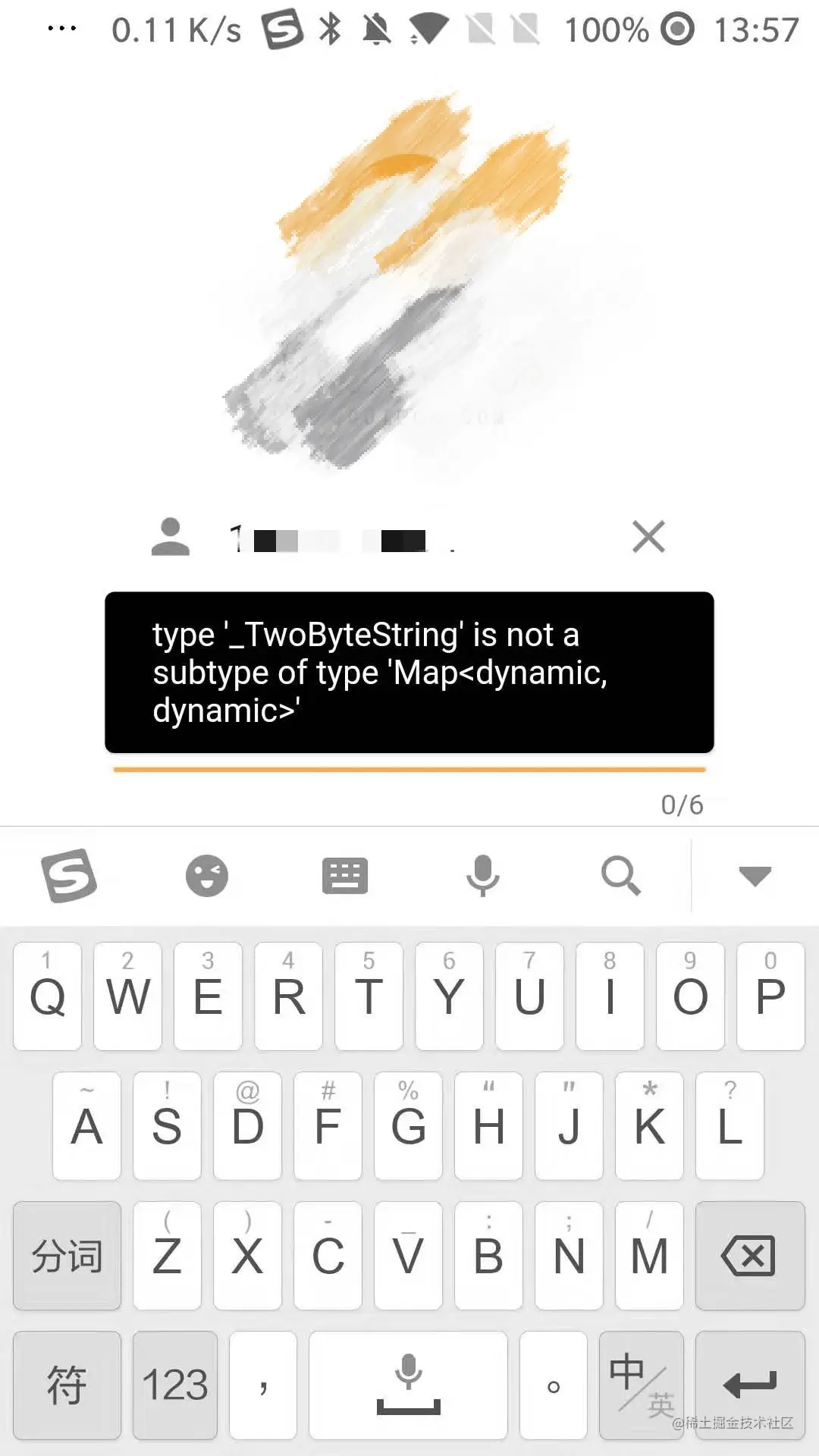This screenshot has width=819, height=1456.
Task: Clear the username field with the X icon
Action: [x=648, y=537]
